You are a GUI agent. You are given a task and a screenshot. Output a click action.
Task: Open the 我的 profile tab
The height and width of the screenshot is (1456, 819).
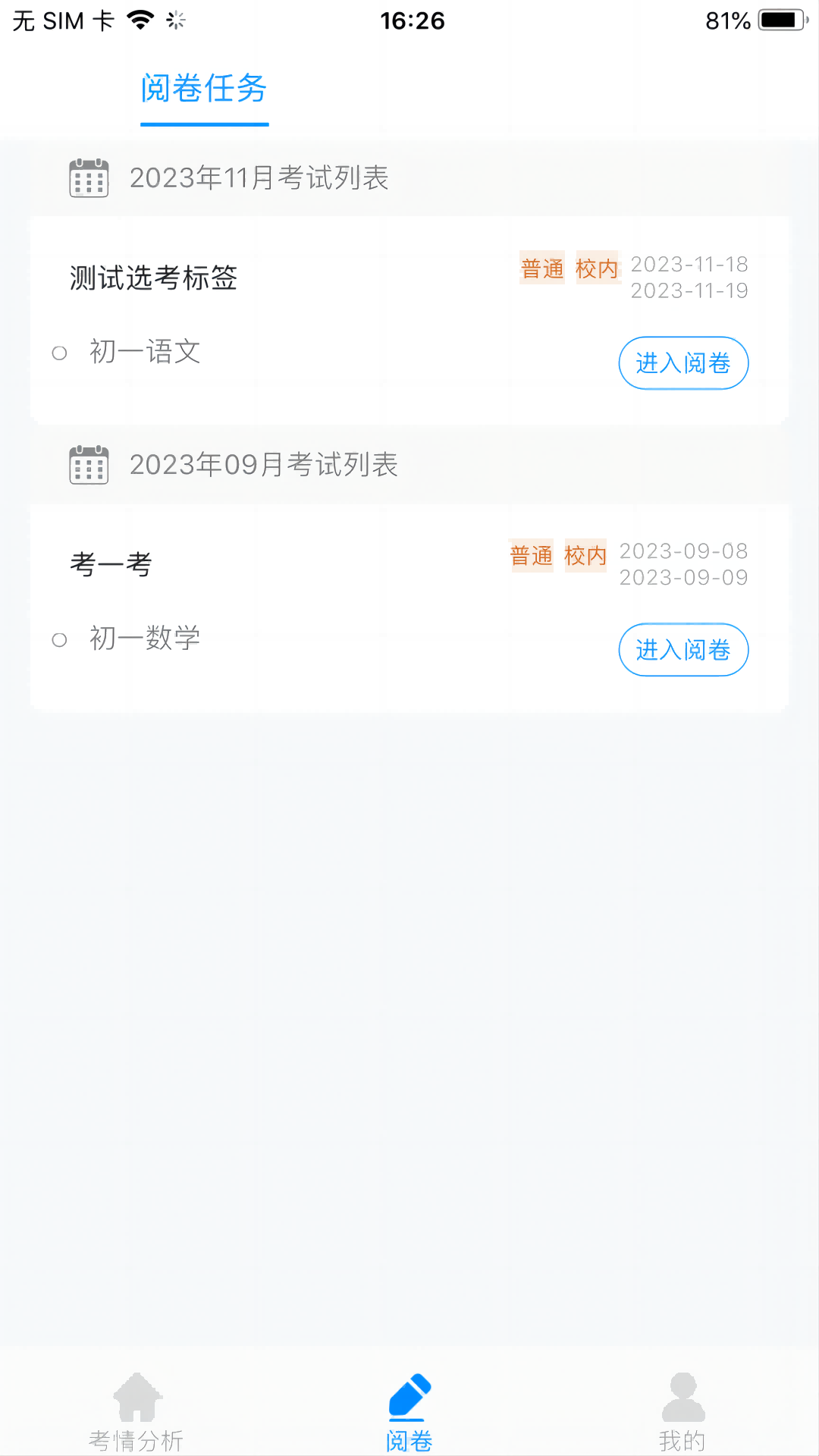coord(682,1412)
